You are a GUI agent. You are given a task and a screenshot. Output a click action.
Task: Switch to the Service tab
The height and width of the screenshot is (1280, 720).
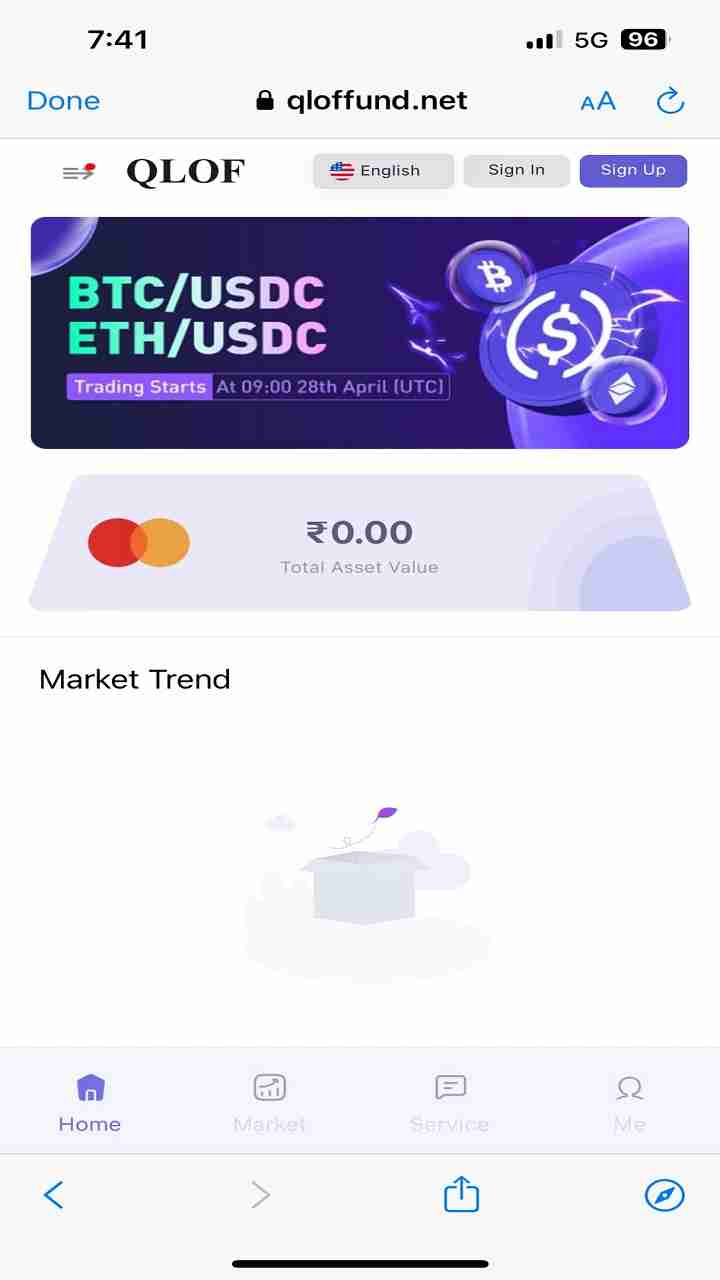click(x=450, y=1103)
